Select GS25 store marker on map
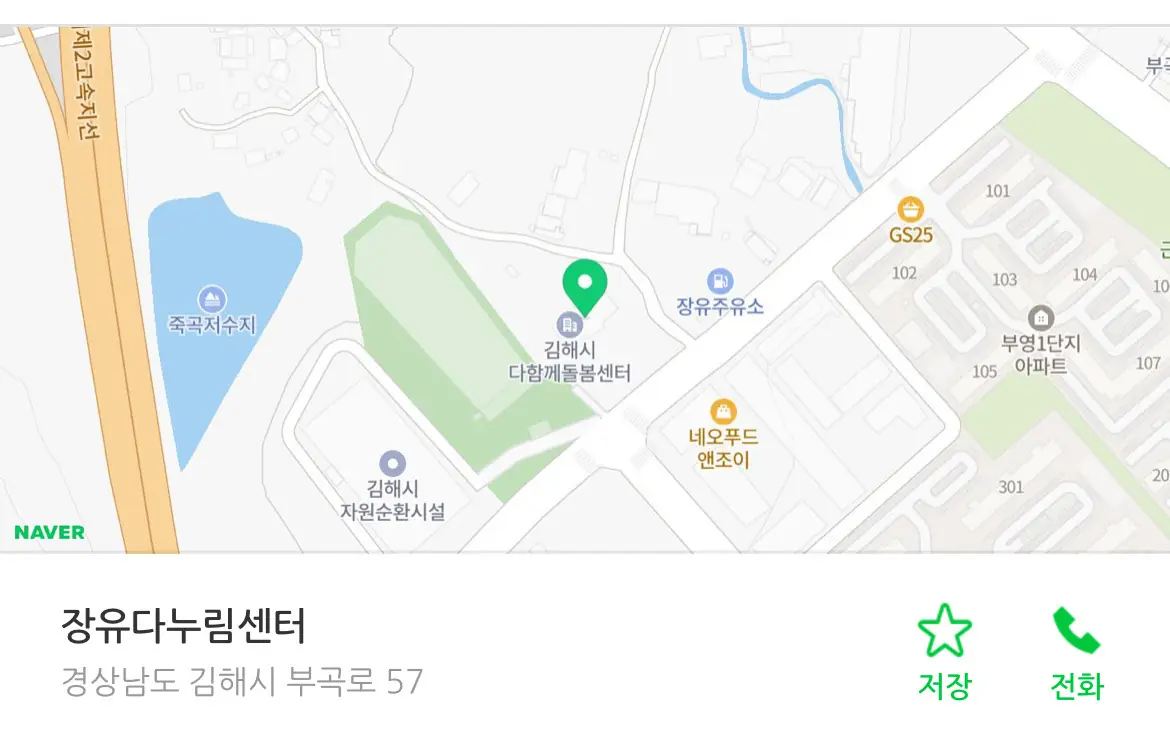 (910, 211)
